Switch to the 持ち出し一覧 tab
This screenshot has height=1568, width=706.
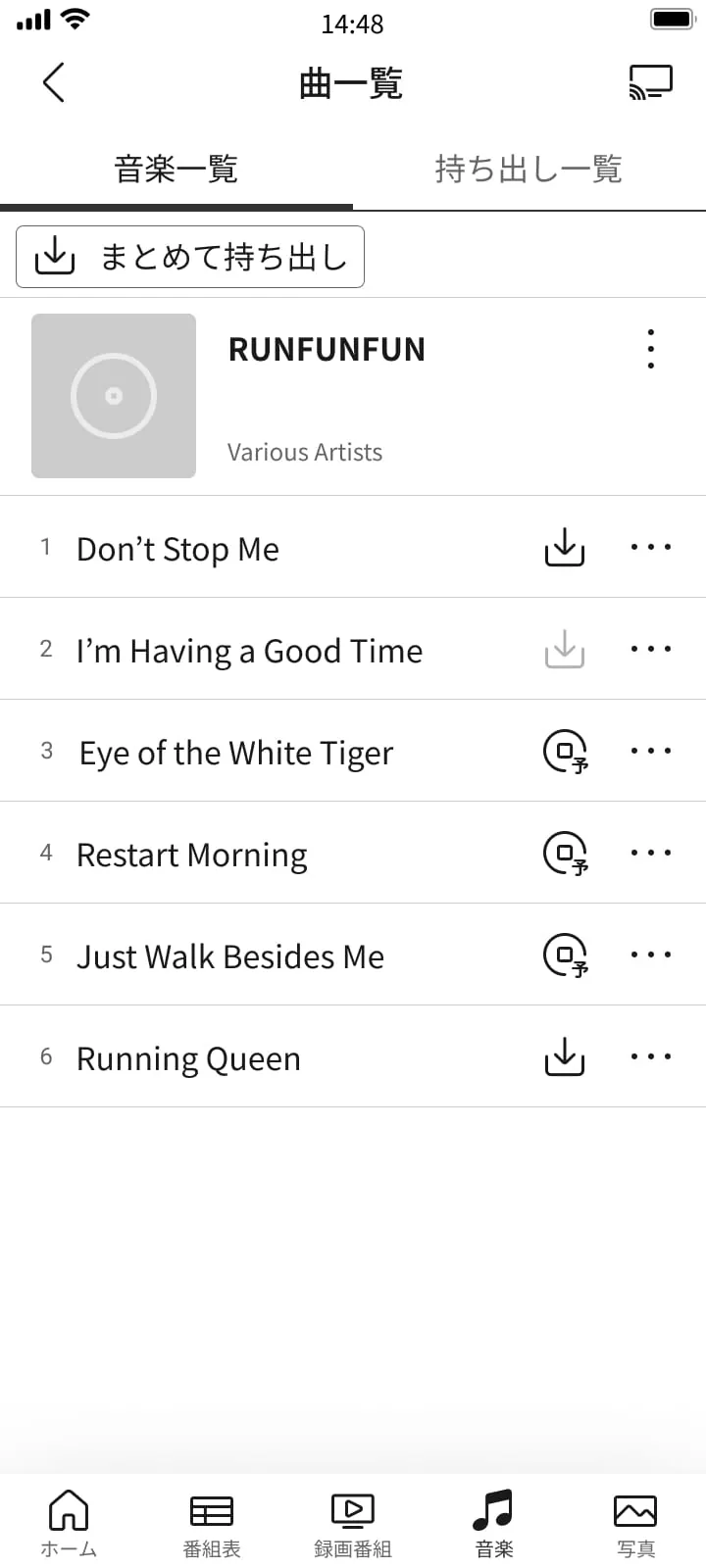[529, 170]
